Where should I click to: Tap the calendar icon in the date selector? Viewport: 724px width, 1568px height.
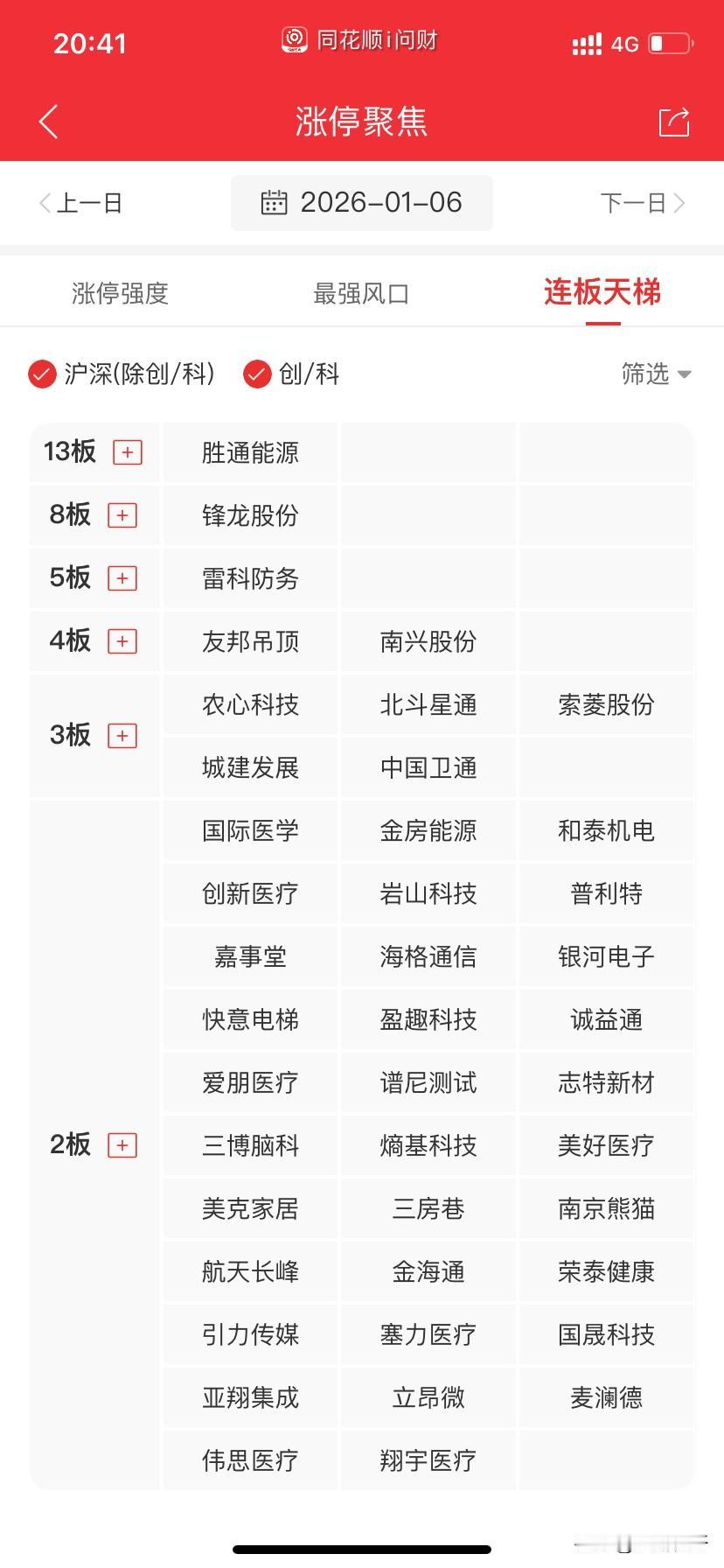coord(275,202)
